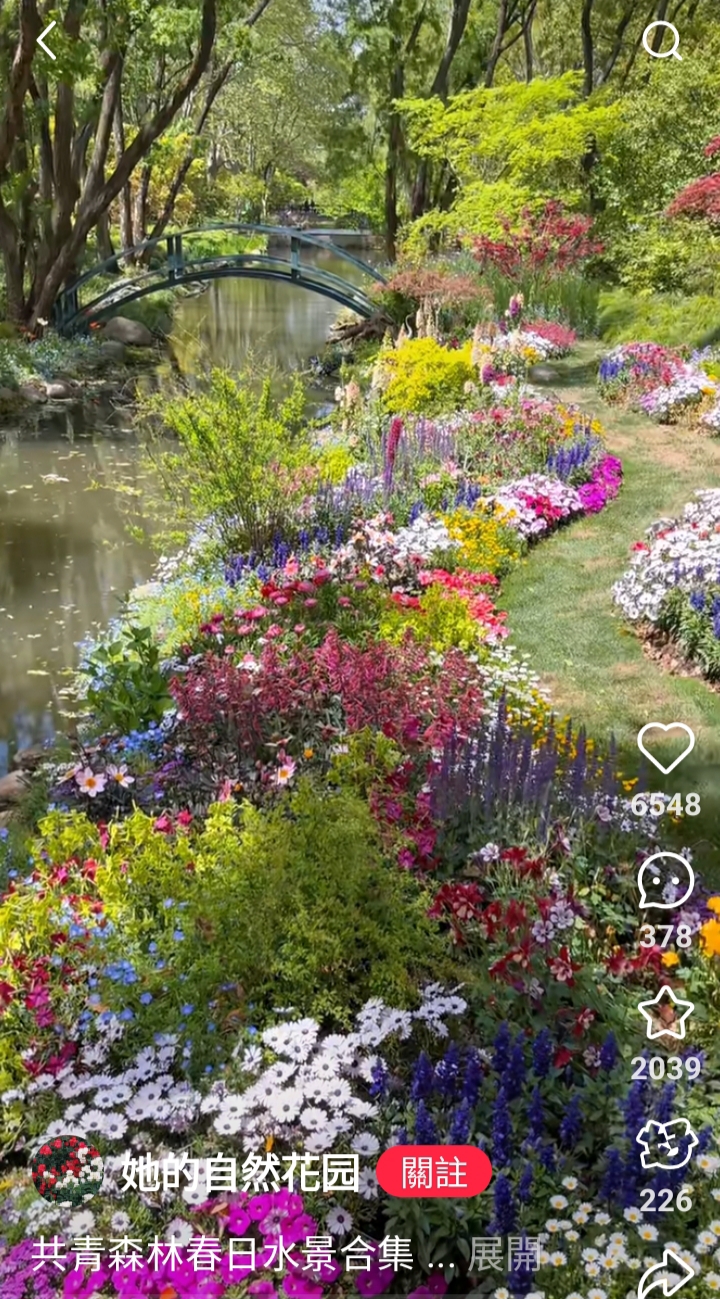Like this video with the heart icon
Image resolution: width=720 pixels, height=1299 pixels.
click(666, 747)
